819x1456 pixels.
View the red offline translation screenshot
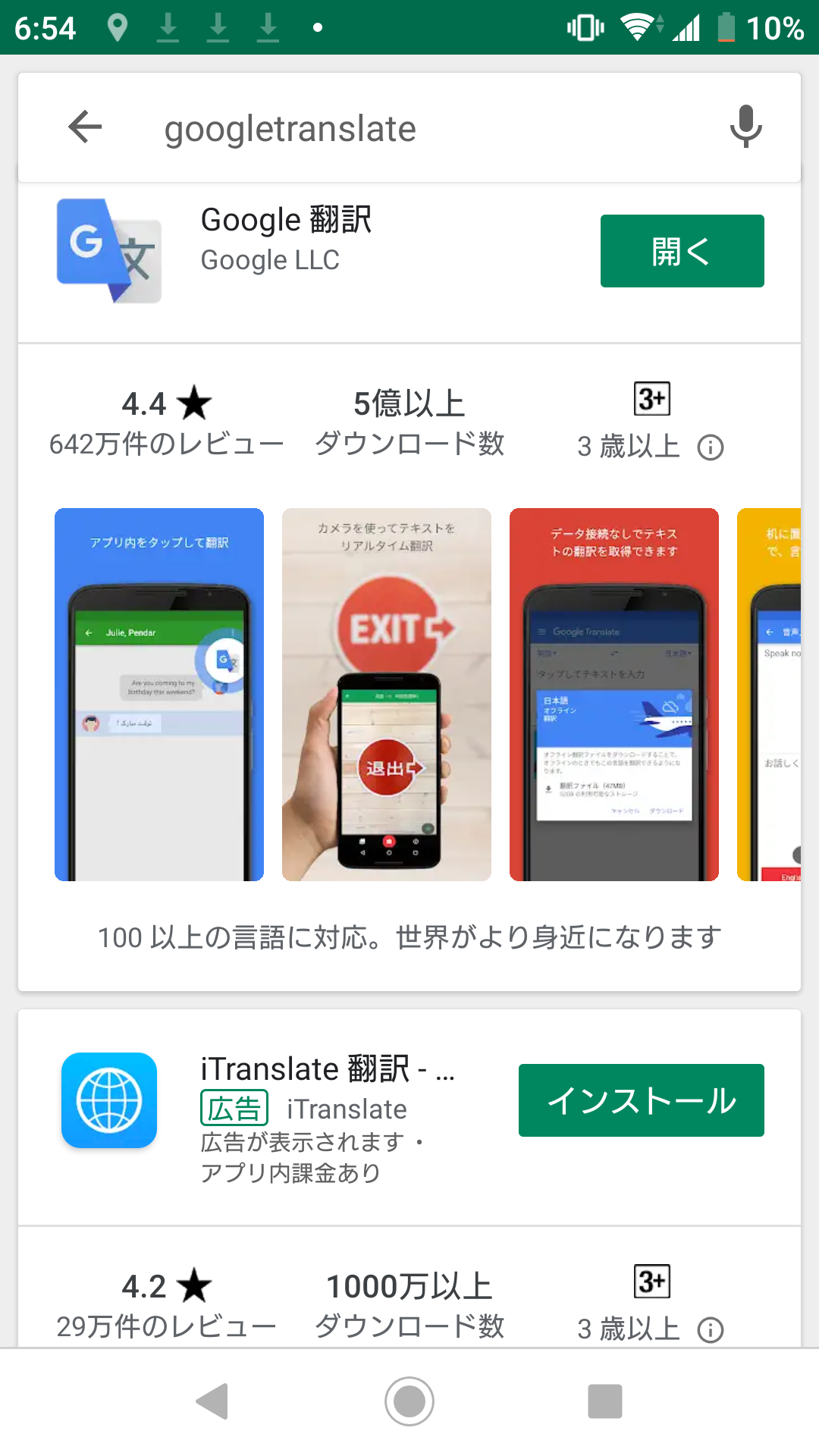point(614,694)
